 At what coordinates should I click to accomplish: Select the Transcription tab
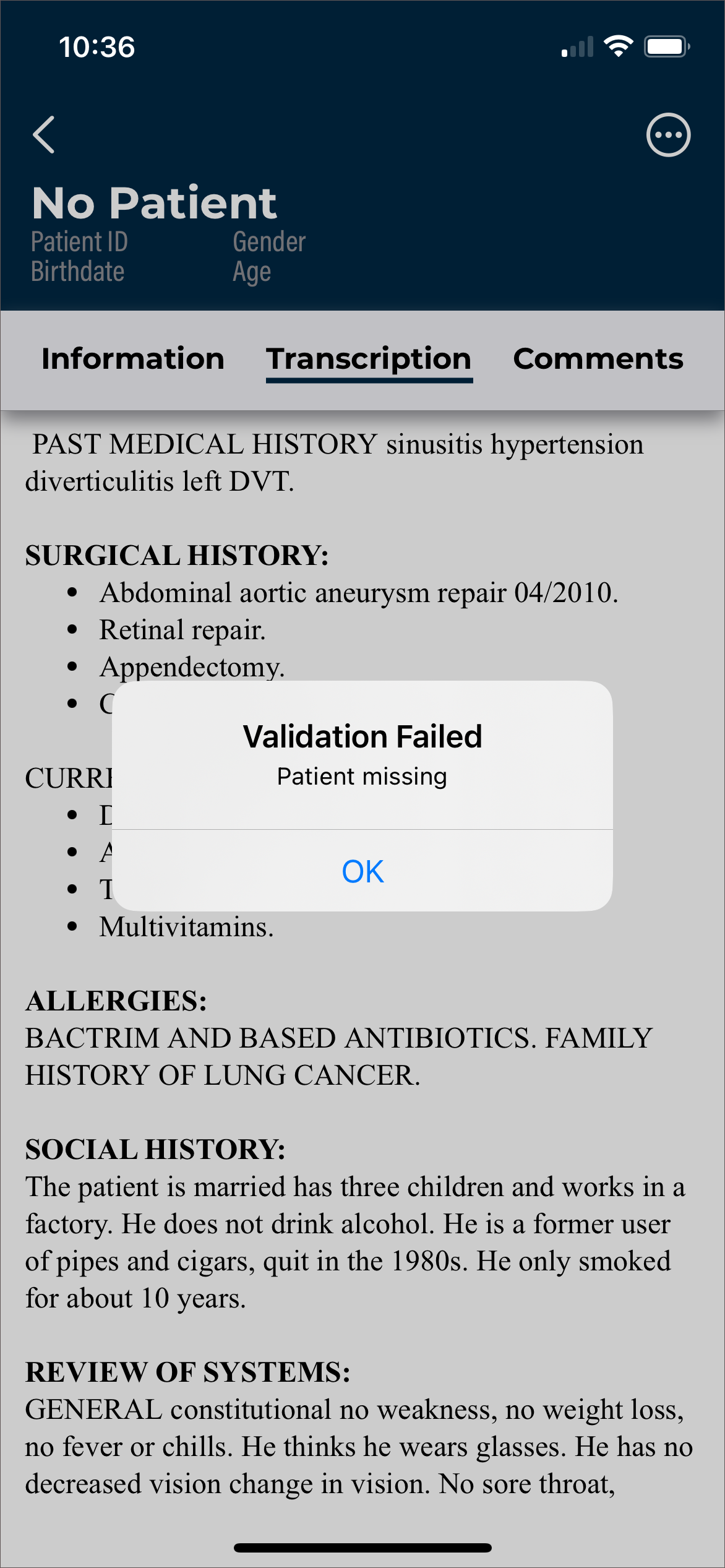pyautogui.click(x=369, y=359)
